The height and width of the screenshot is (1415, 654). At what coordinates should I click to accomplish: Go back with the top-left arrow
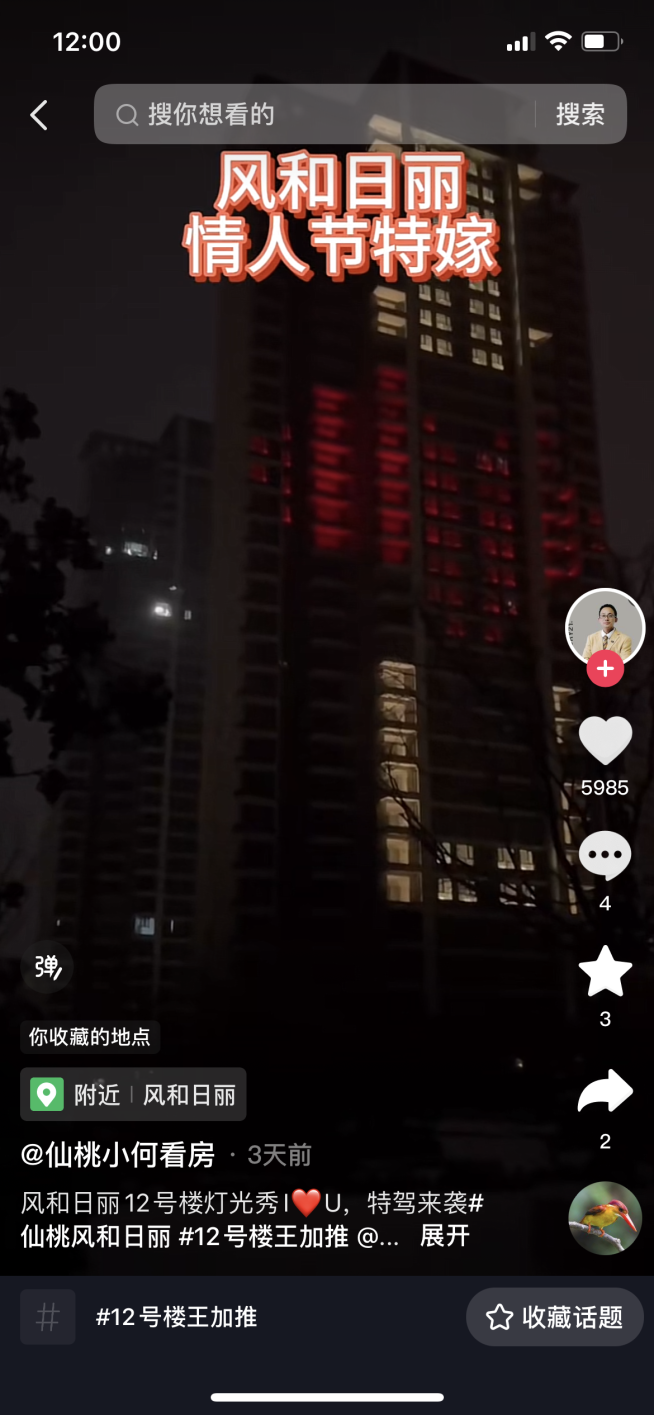(39, 115)
